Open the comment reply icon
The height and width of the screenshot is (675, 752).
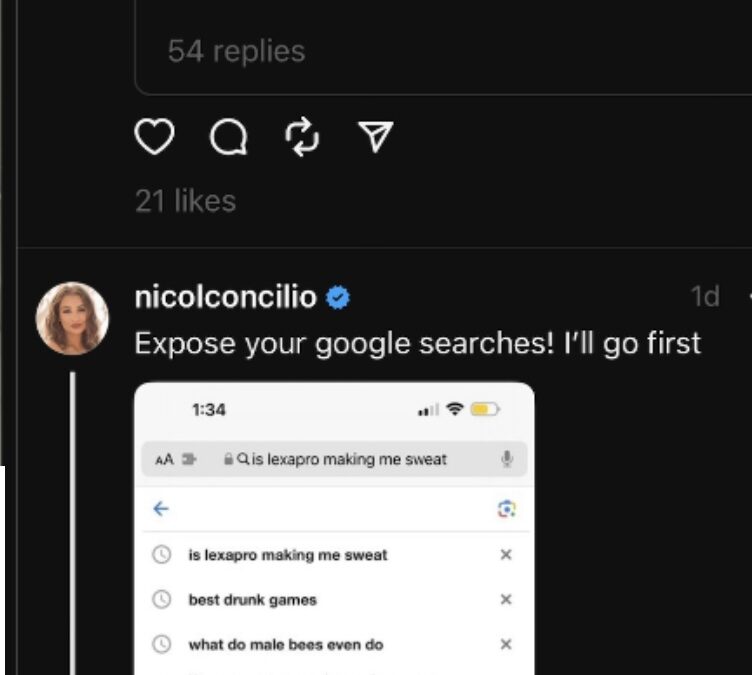pos(228,139)
